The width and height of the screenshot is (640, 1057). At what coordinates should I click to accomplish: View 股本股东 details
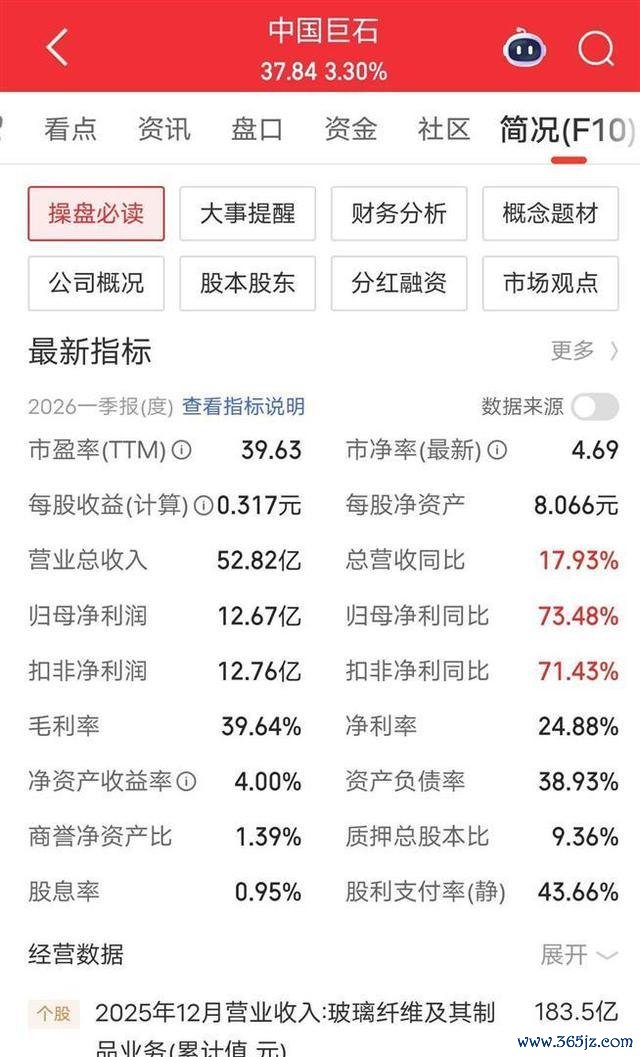(x=248, y=283)
